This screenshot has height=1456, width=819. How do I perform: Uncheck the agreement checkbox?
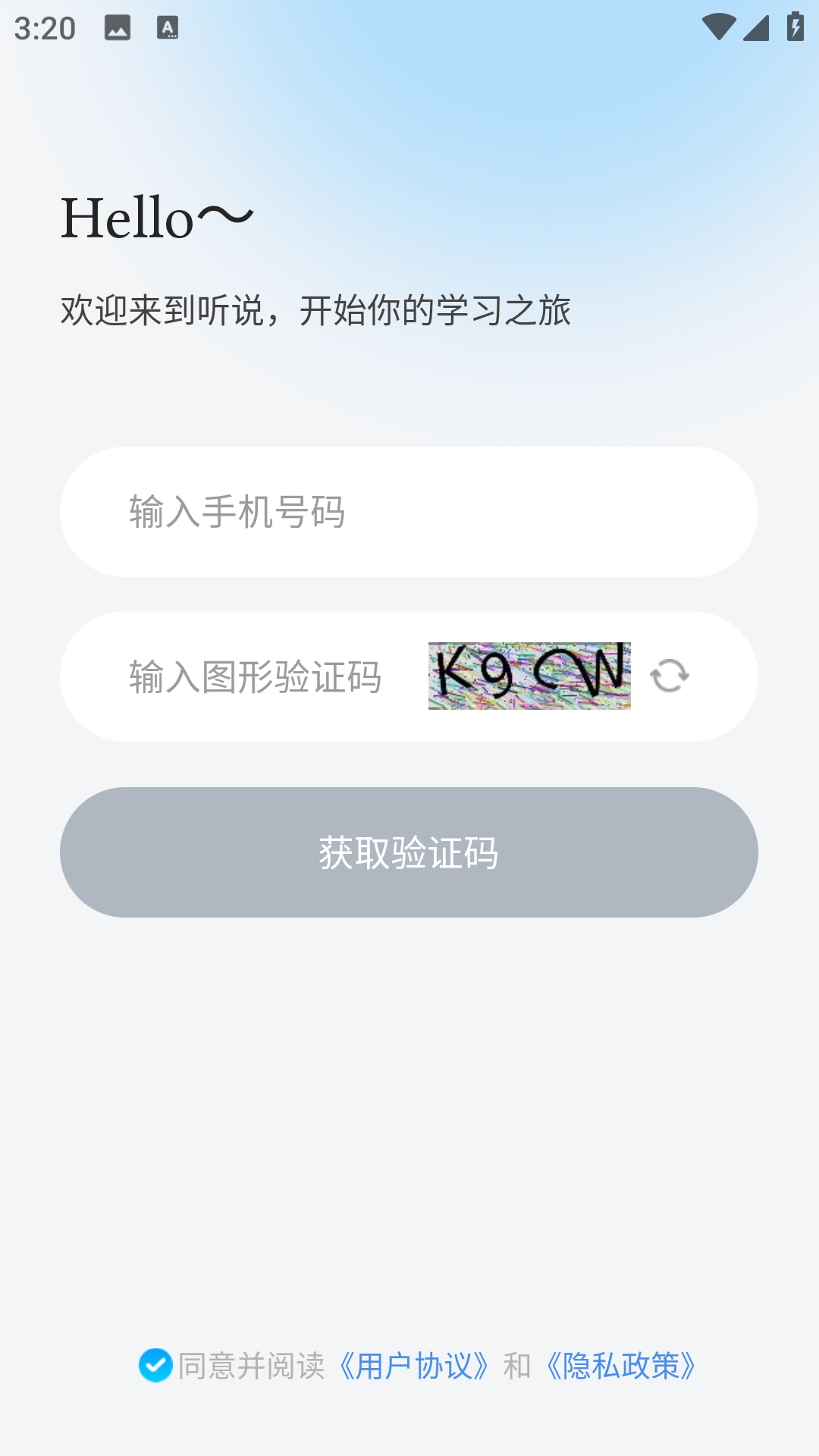(155, 1366)
